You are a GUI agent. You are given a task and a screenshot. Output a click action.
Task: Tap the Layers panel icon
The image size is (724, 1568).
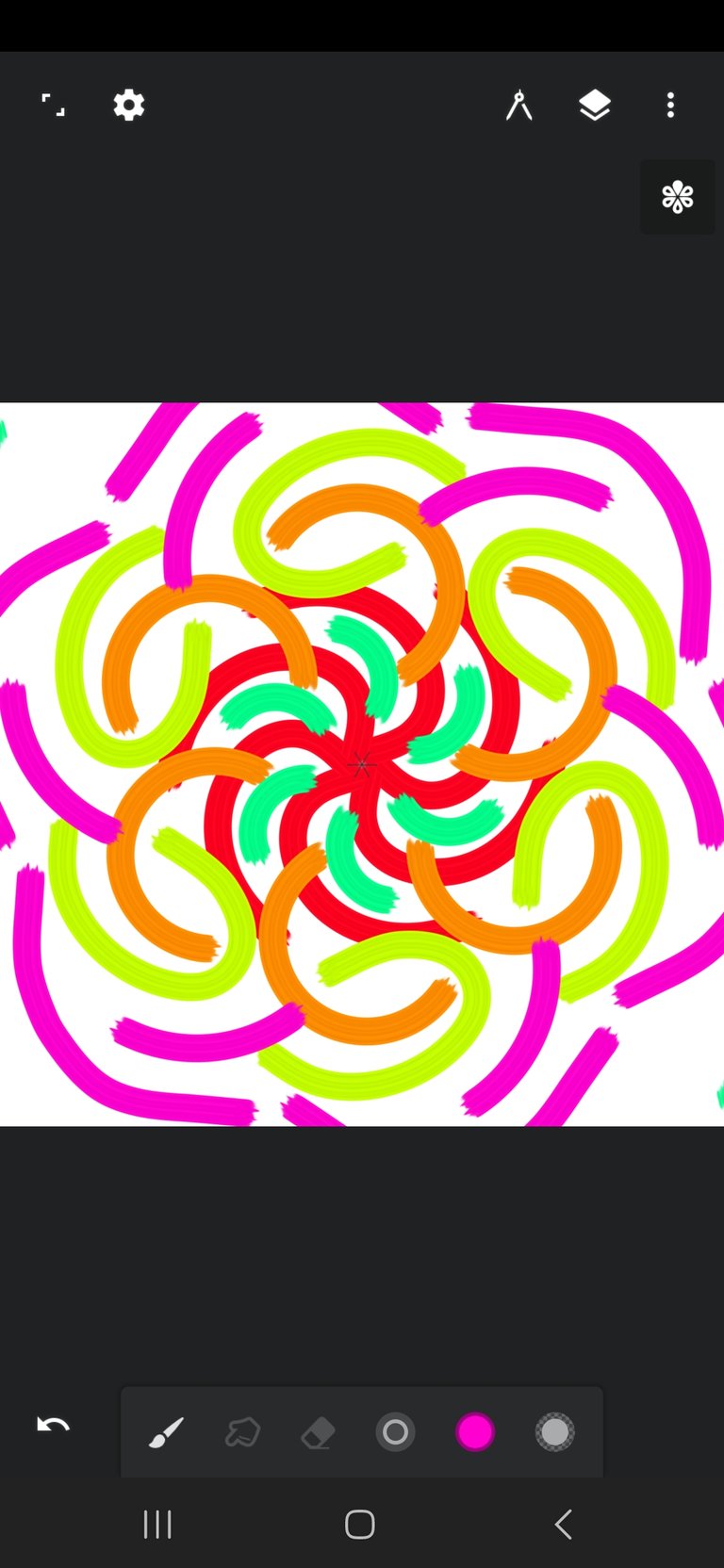coord(595,105)
